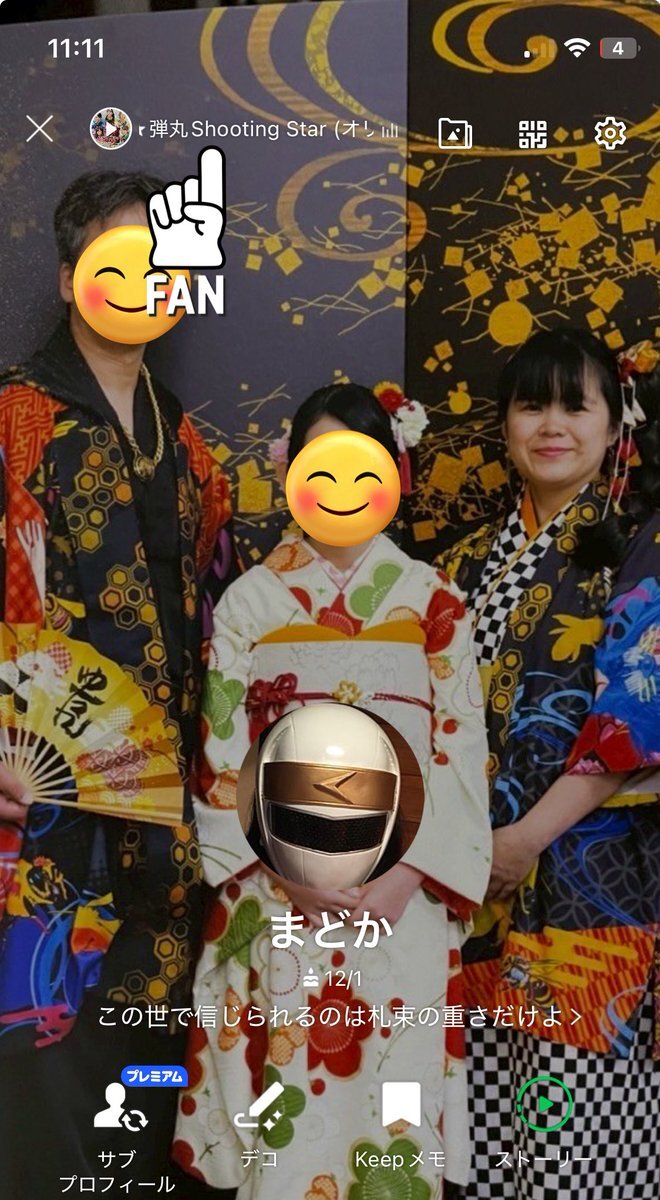Change the profile background image
The height and width of the screenshot is (1200, 660).
point(455,133)
